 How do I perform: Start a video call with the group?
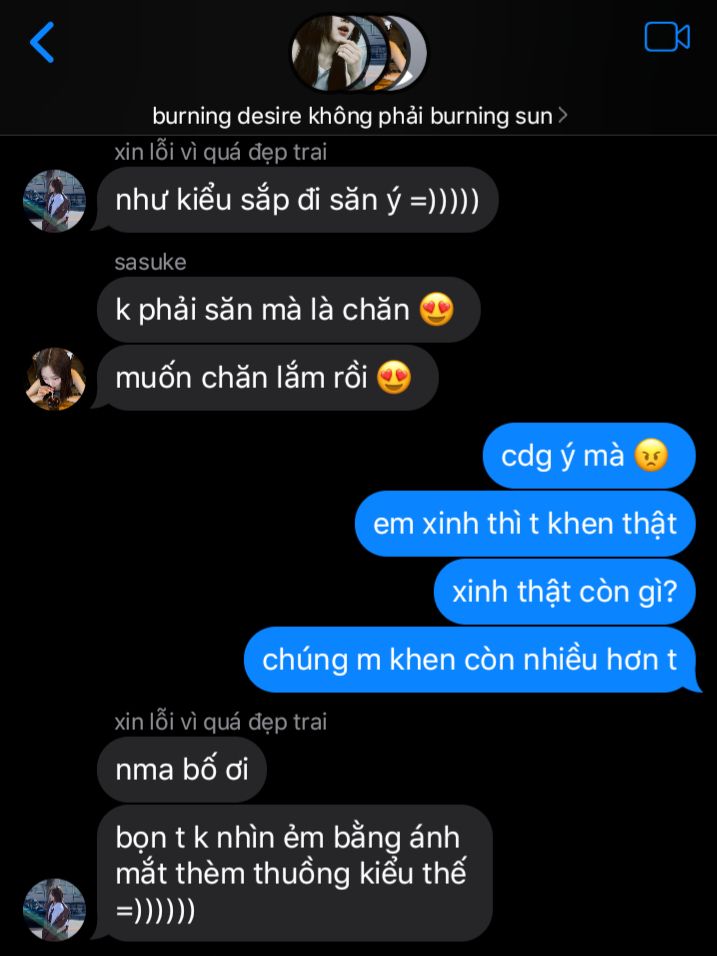[666, 37]
